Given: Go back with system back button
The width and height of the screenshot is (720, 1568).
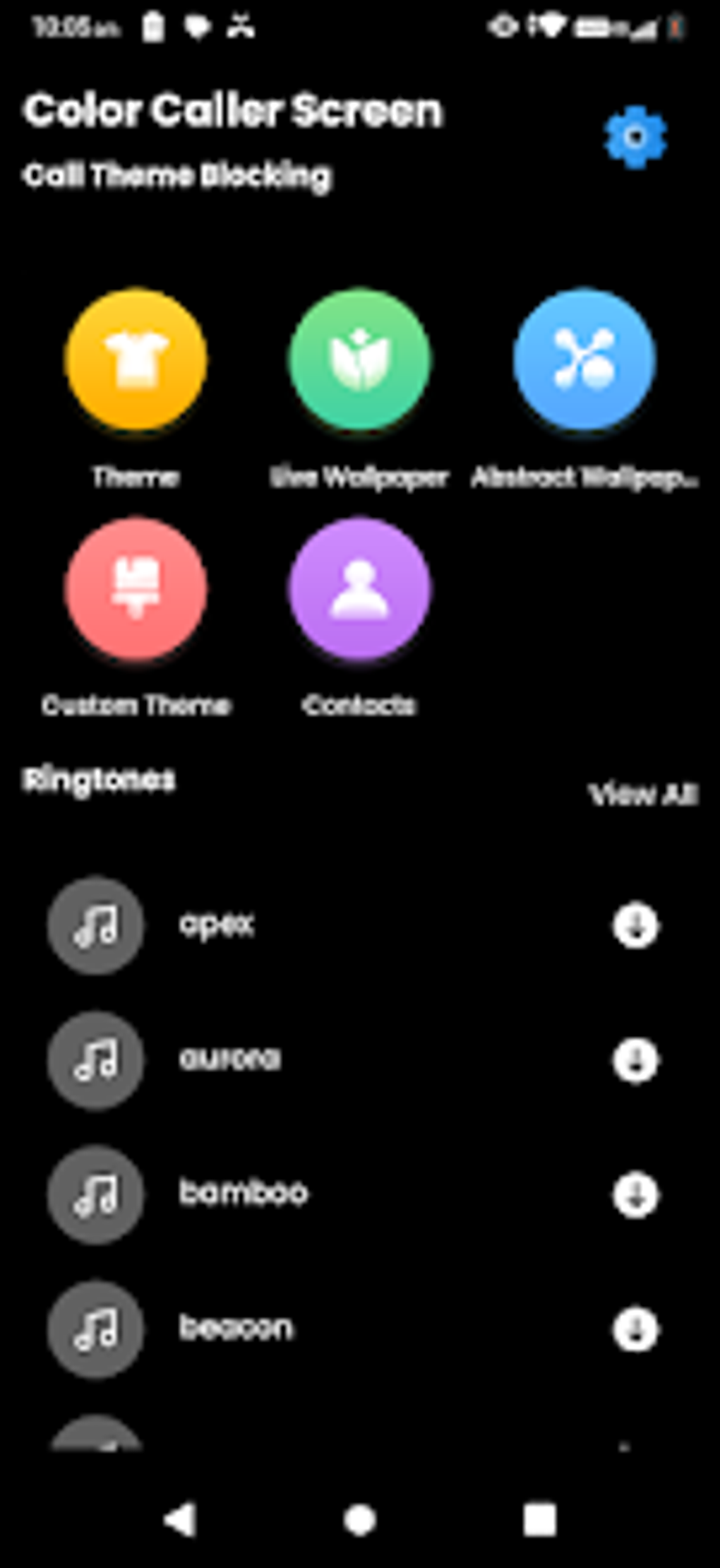Looking at the screenshot, I should click(180, 1519).
